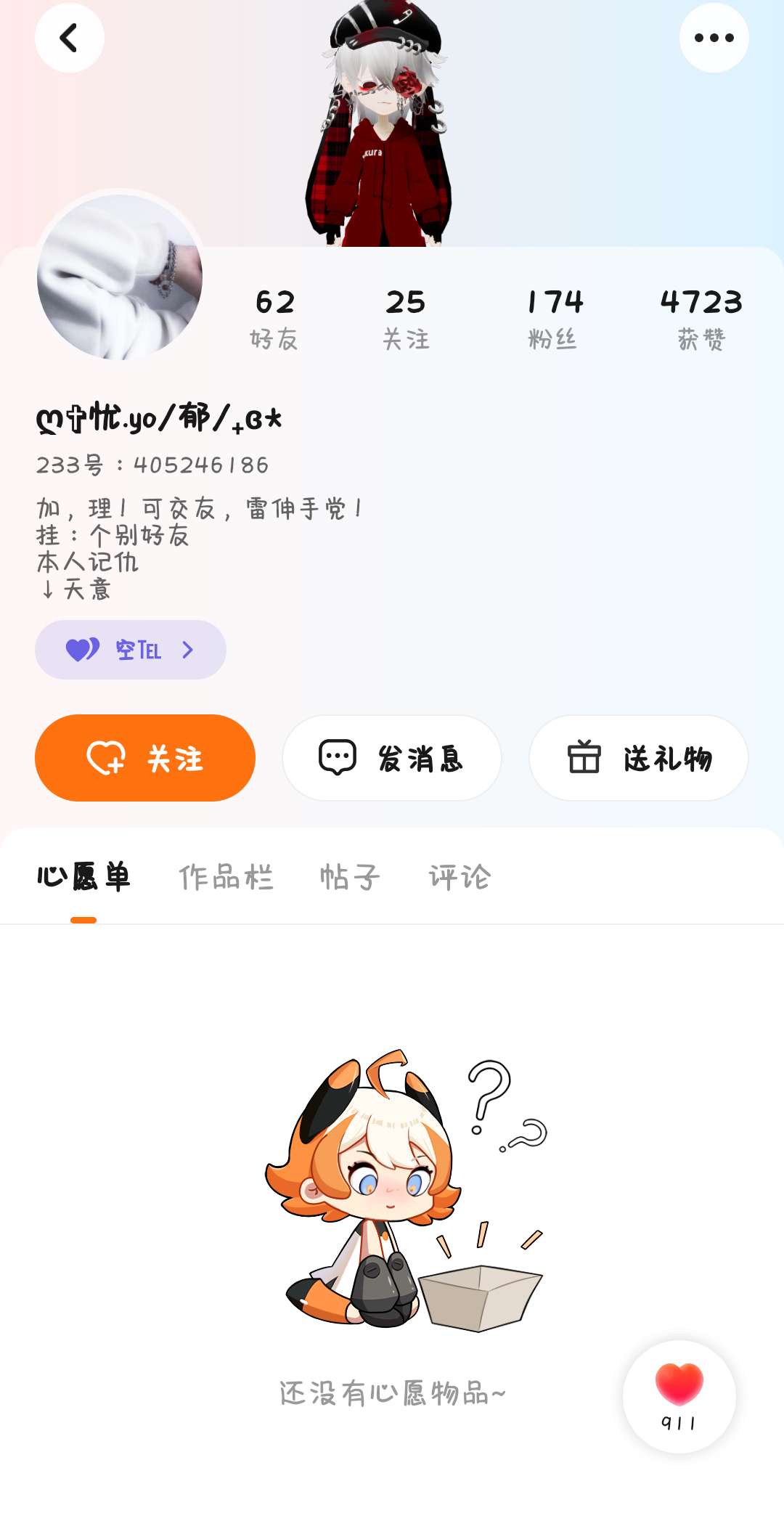The height and width of the screenshot is (1513, 784).
Task: Switch to the 帖子 tab
Action: pyautogui.click(x=350, y=877)
